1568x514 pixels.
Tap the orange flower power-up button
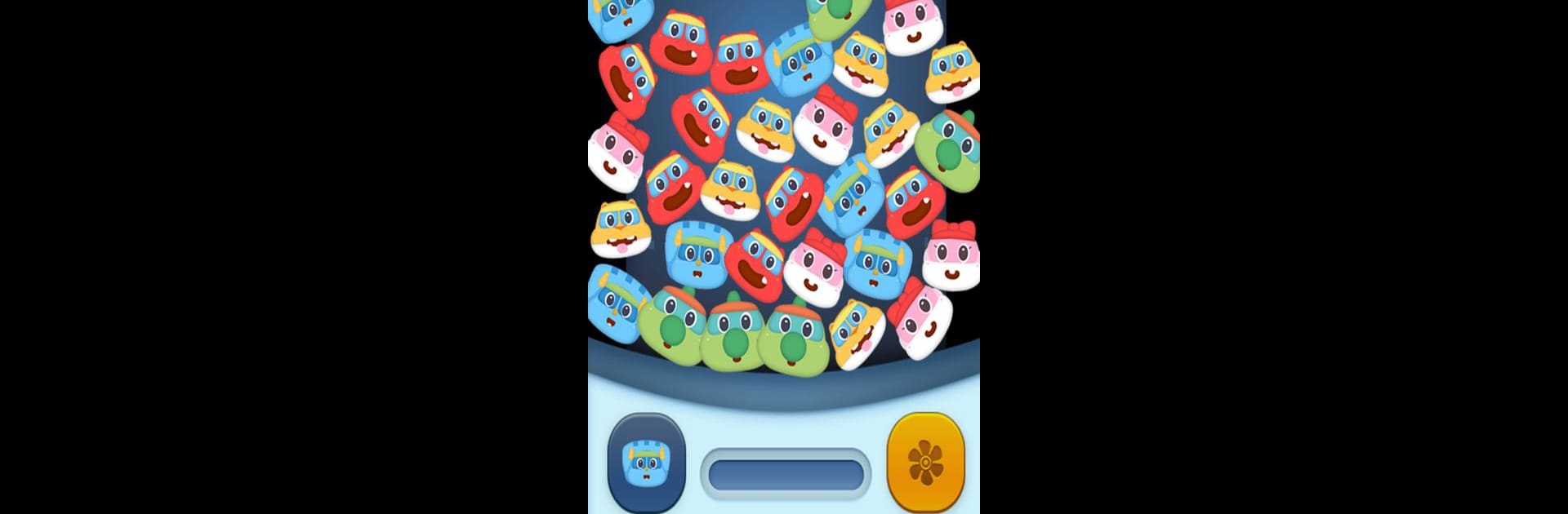click(925, 462)
